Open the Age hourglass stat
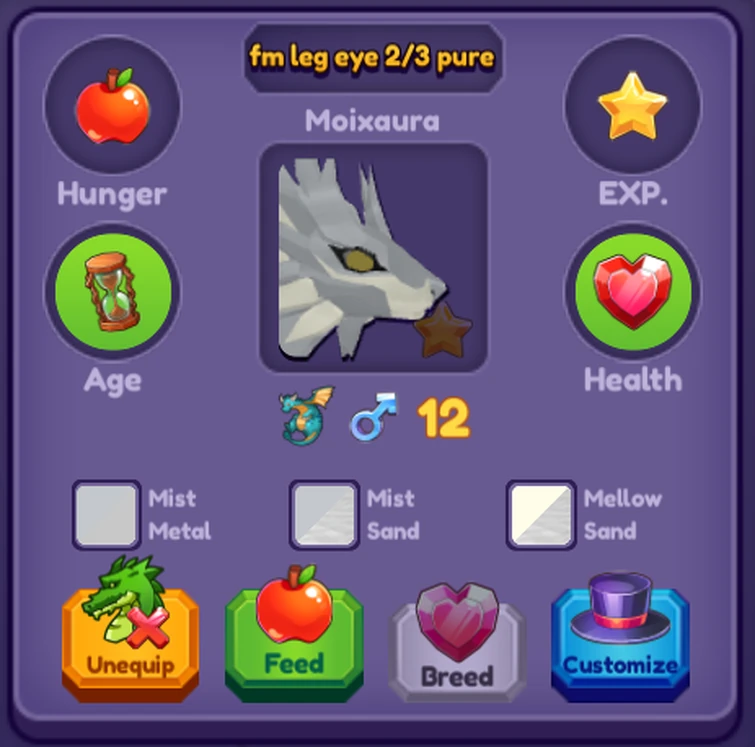The height and width of the screenshot is (747, 755). pyautogui.click(x=112, y=292)
